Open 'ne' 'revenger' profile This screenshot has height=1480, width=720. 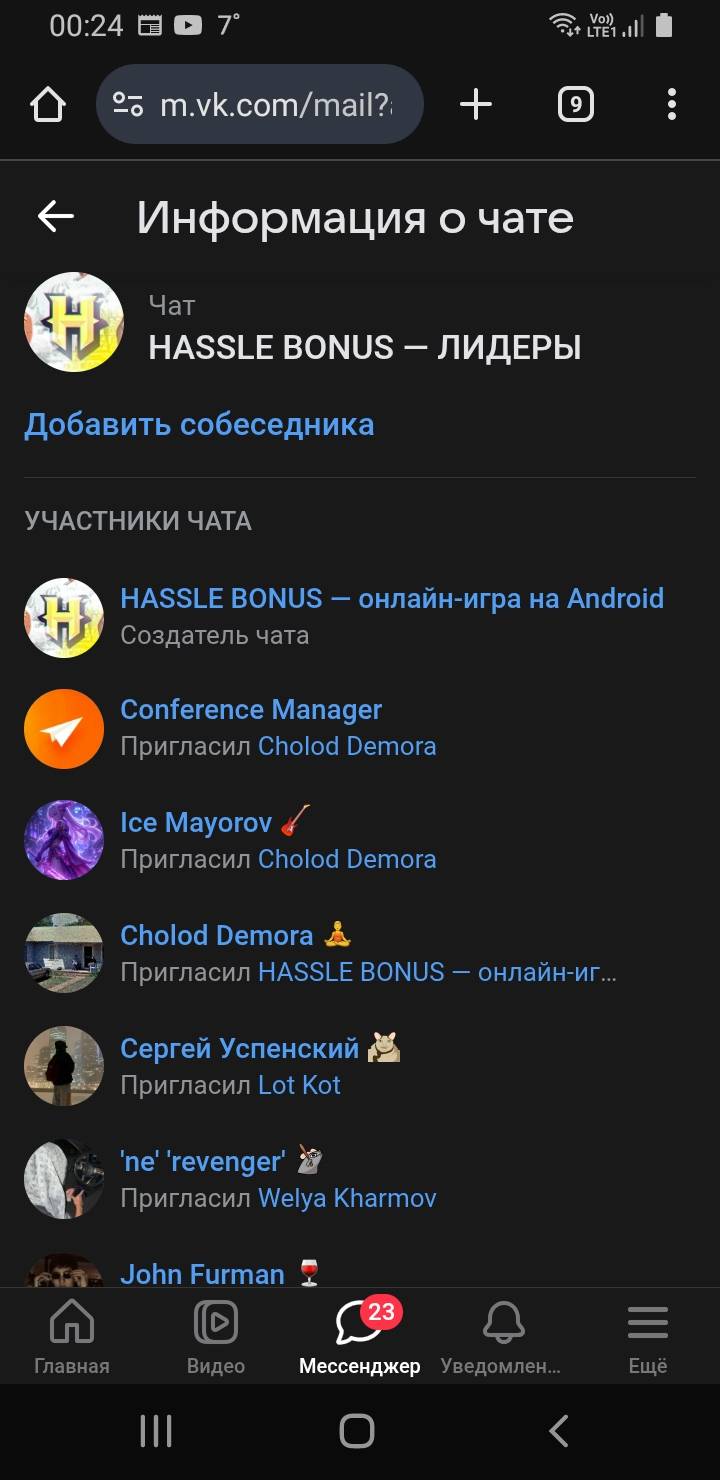203,1161
